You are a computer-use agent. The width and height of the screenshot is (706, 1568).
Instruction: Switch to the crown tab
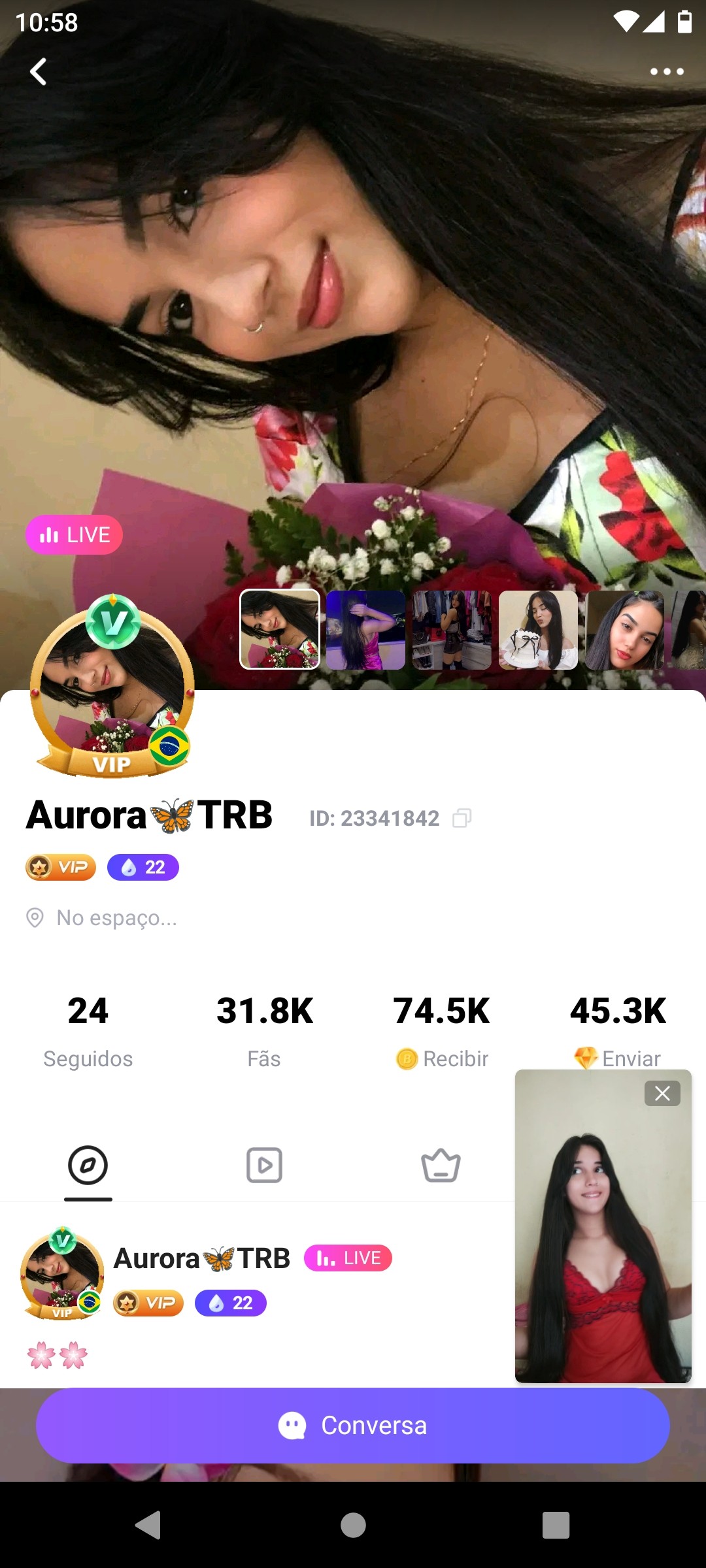pyautogui.click(x=441, y=1165)
